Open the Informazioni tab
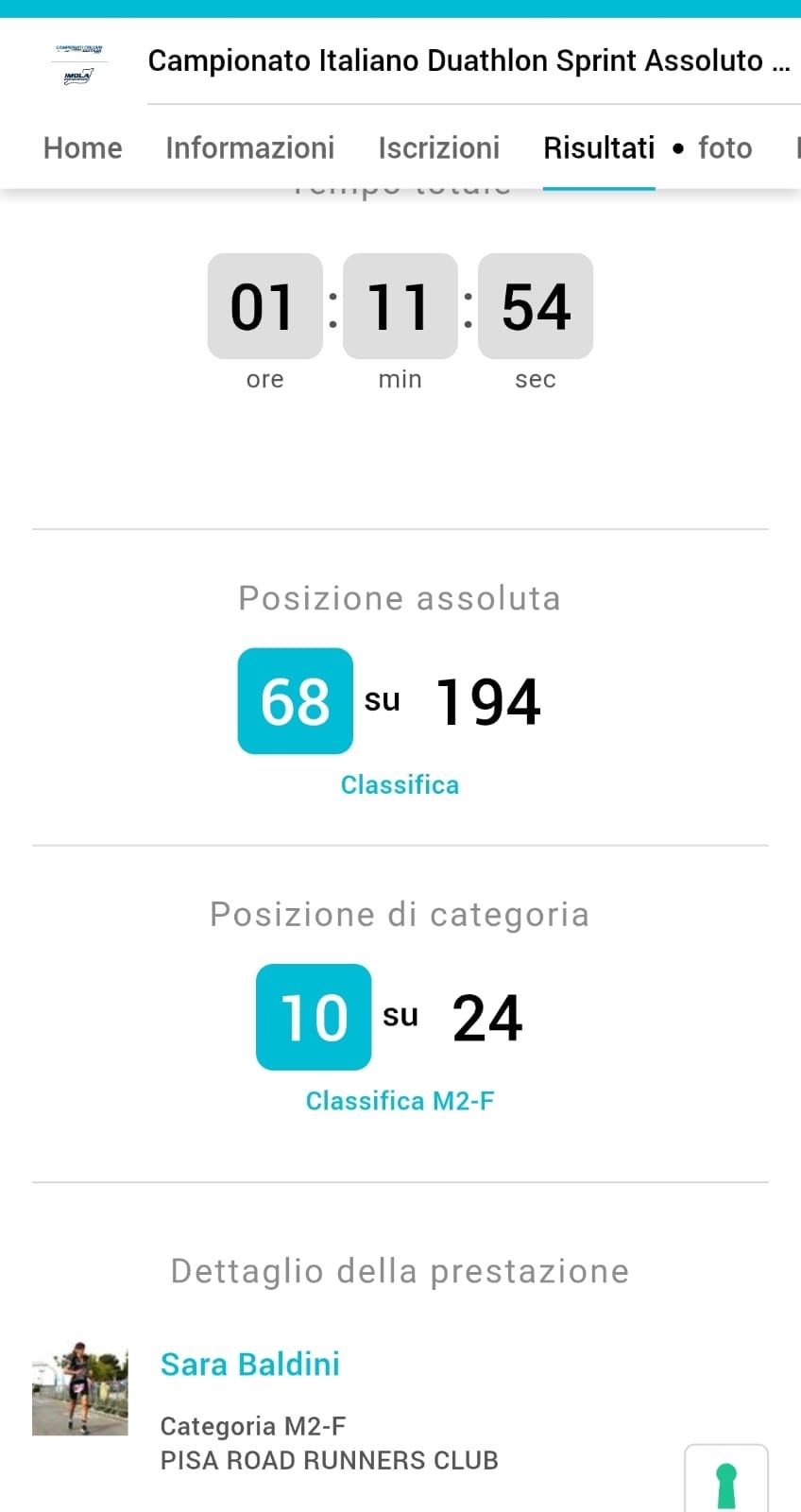Viewport: 801px width, 1512px height. pyautogui.click(x=249, y=148)
